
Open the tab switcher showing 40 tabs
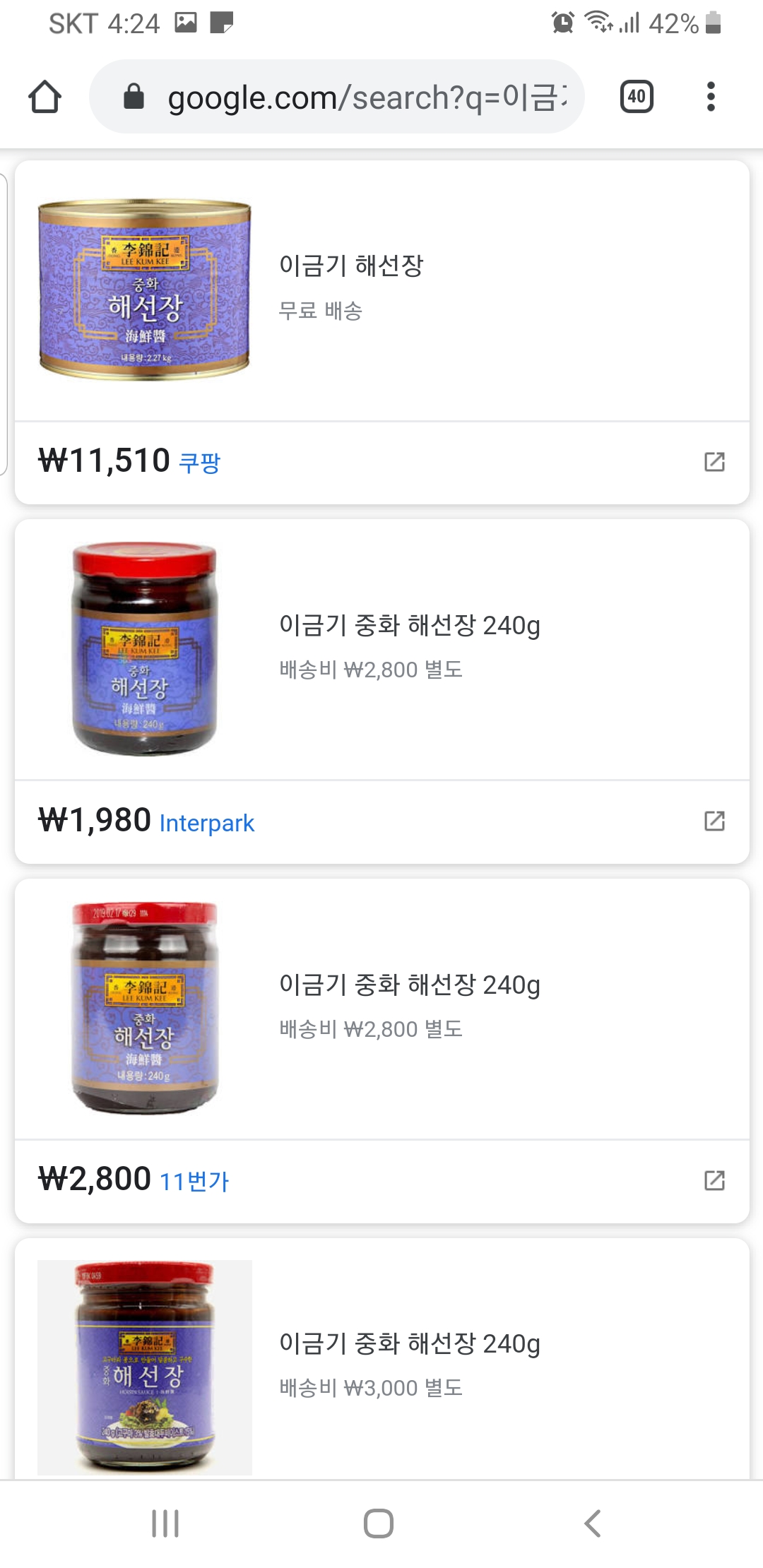coord(637,97)
